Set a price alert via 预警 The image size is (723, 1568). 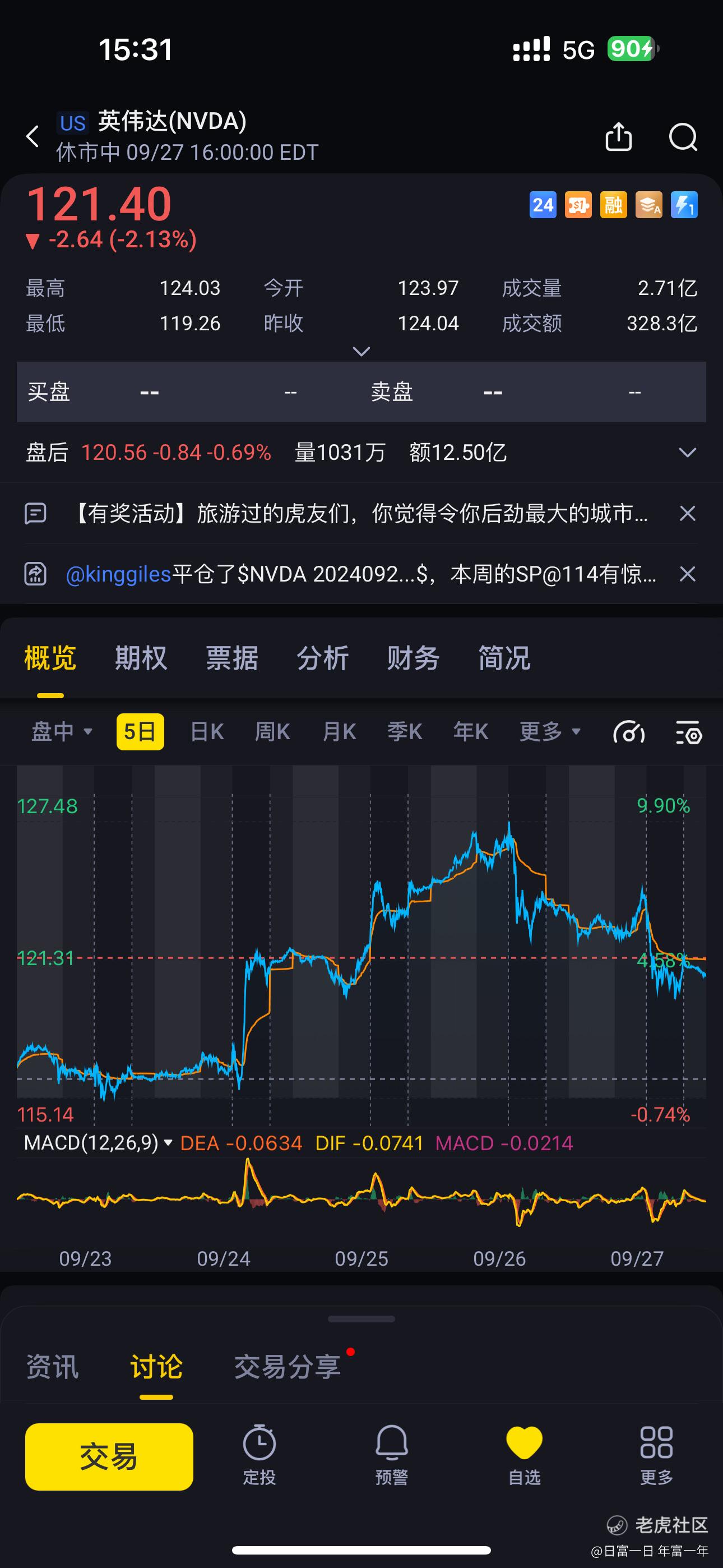[x=391, y=1455]
